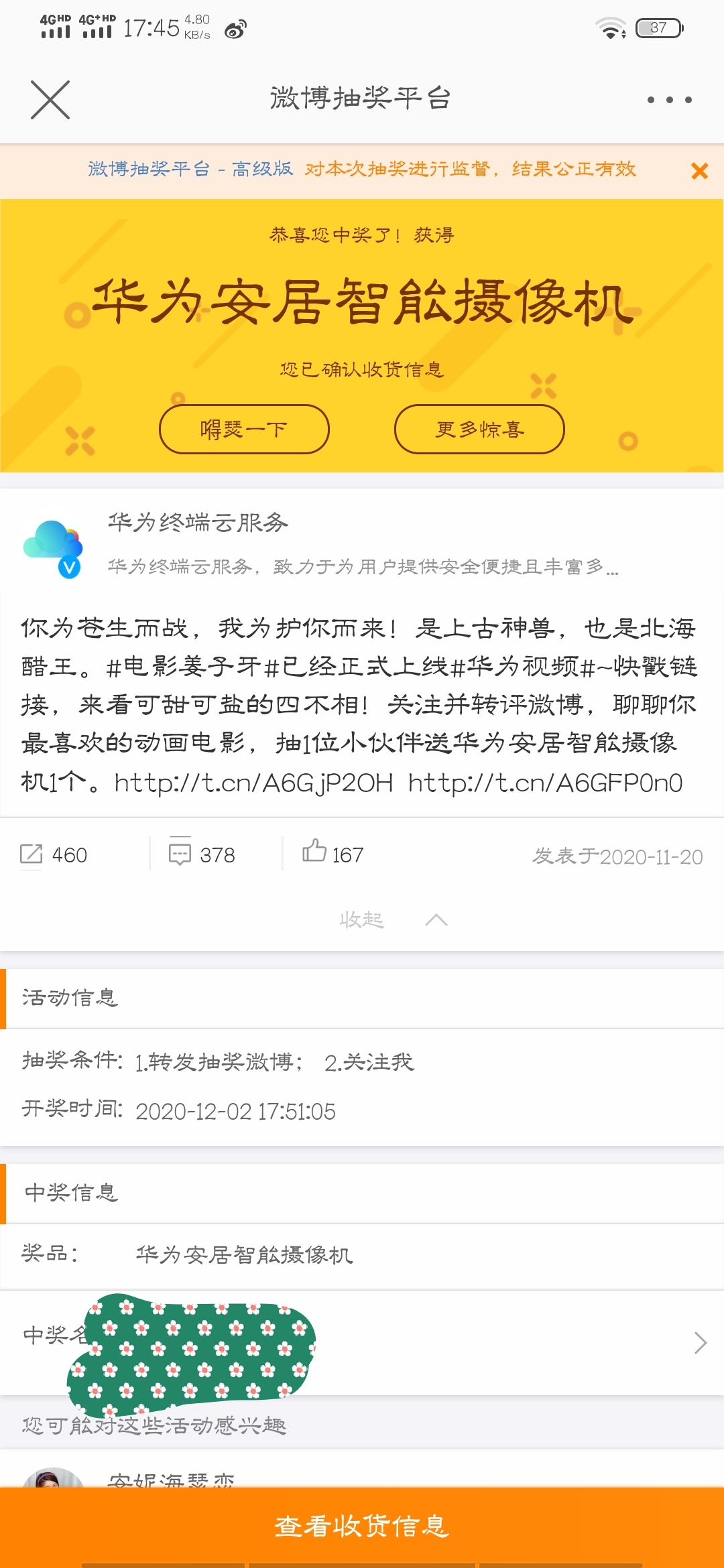Viewport: 724px width, 1568px height.
Task: Open the 中奖名单 winners row
Action: point(362,1342)
